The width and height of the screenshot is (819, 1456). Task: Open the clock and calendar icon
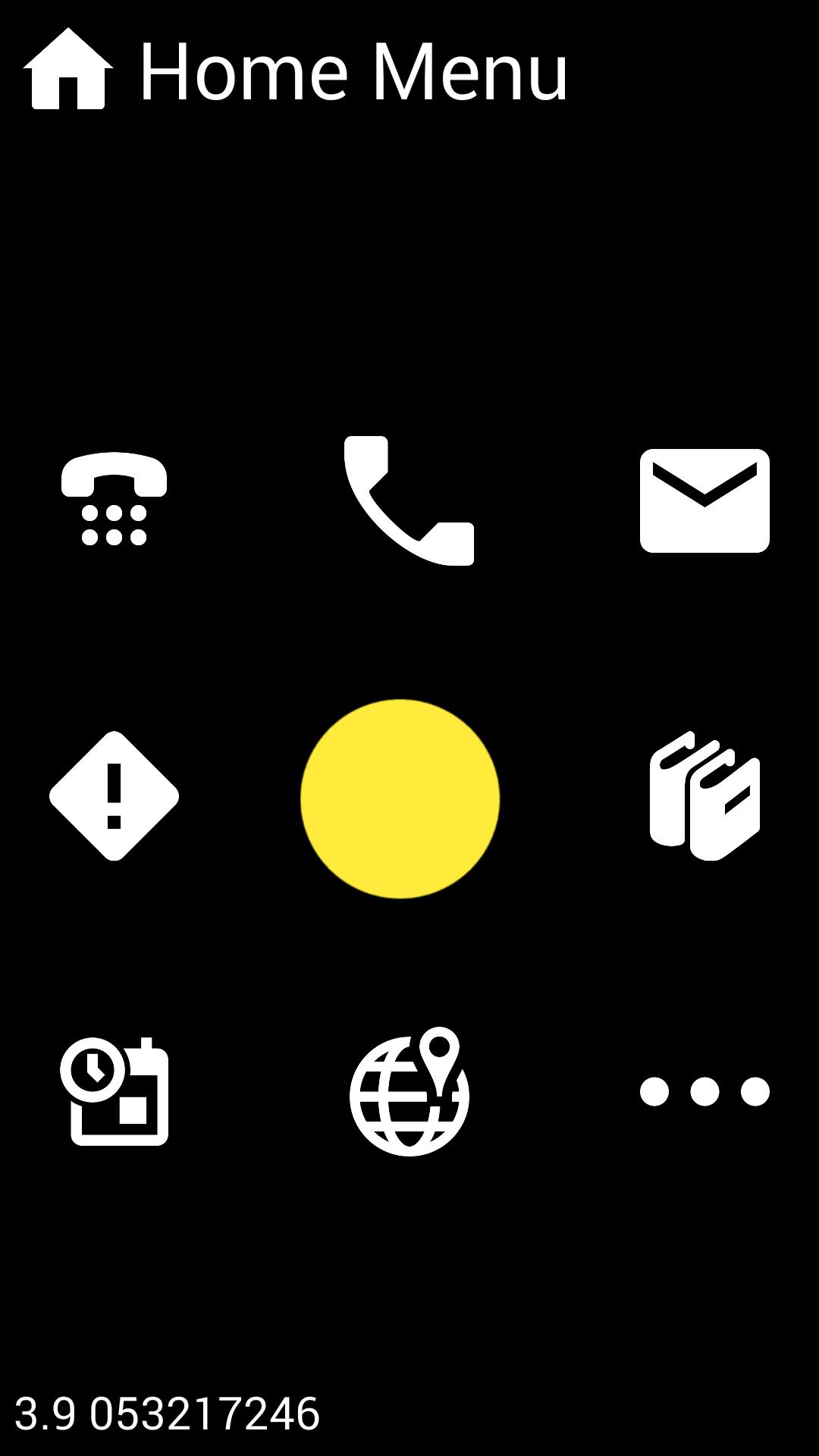pyautogui.click(x=114, y=1091)
